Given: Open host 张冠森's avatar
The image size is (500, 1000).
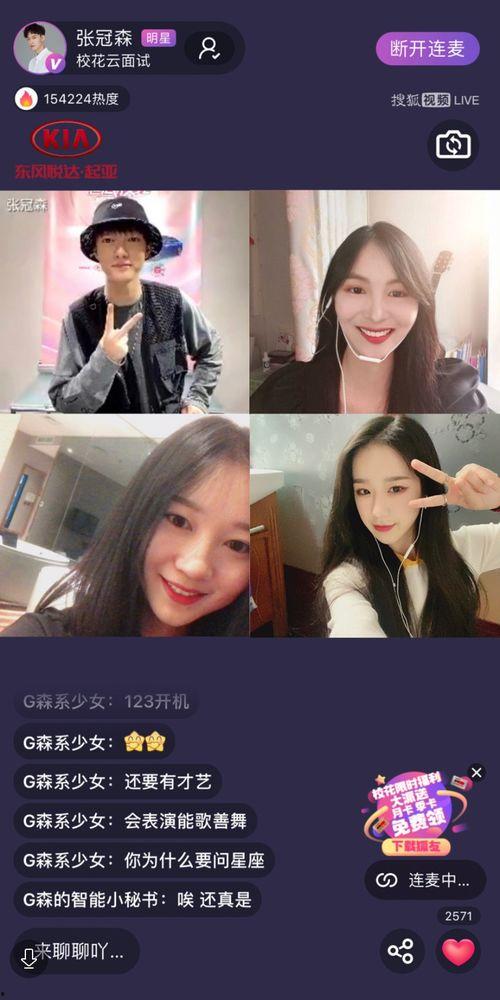Looking at the screenshot, I should coord(40,48).
